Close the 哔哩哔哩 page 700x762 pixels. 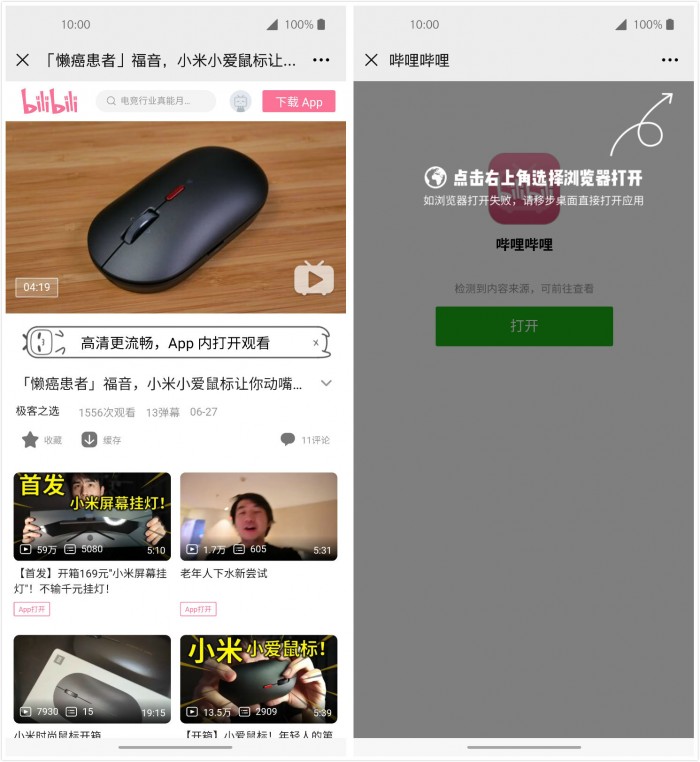(371, 60)
